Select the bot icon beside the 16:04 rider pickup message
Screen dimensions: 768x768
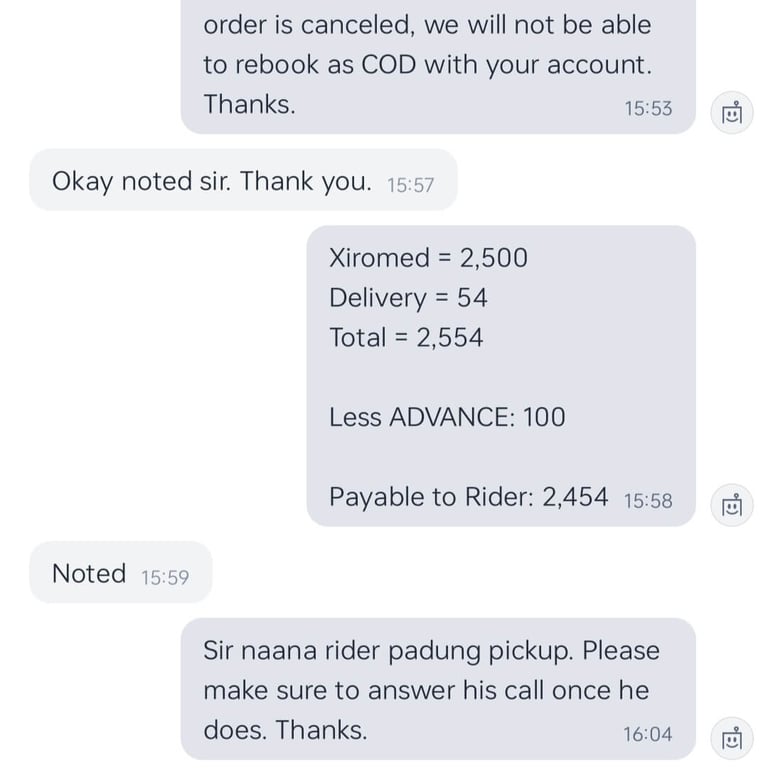tap(732, 738)
